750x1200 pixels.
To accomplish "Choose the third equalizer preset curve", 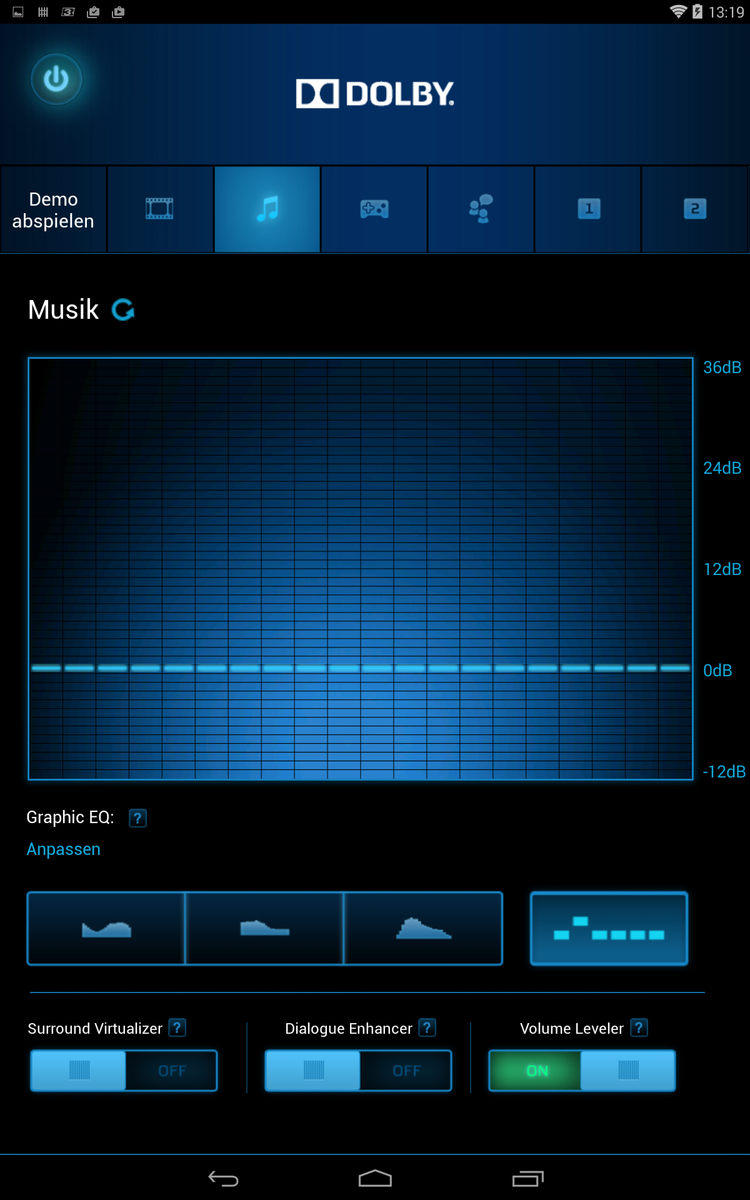I will point(423,929).
